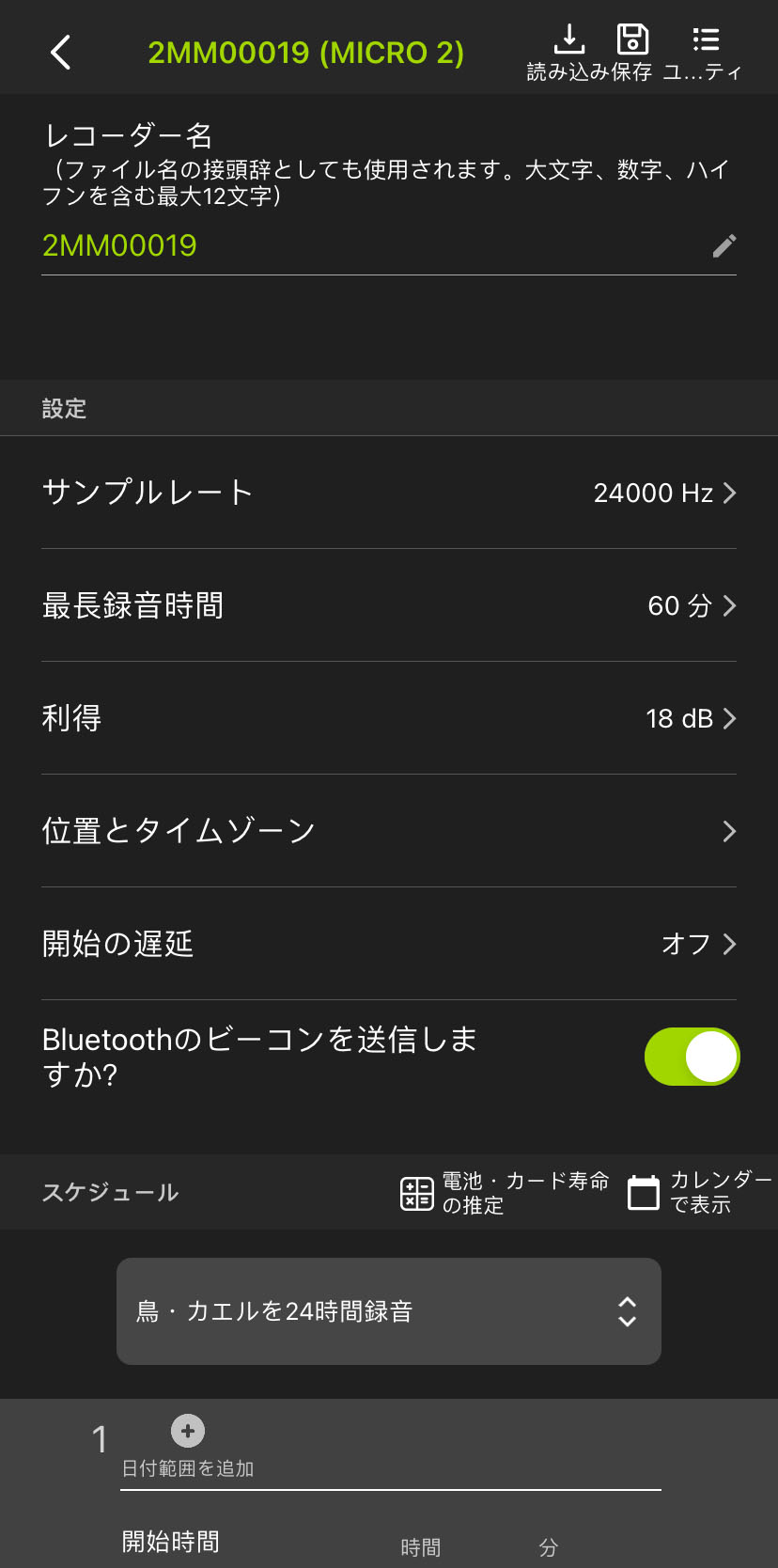The height and width of the screenshot is (1568, 778).
Task: Select the 設定 section header
Action: [63, 408]
